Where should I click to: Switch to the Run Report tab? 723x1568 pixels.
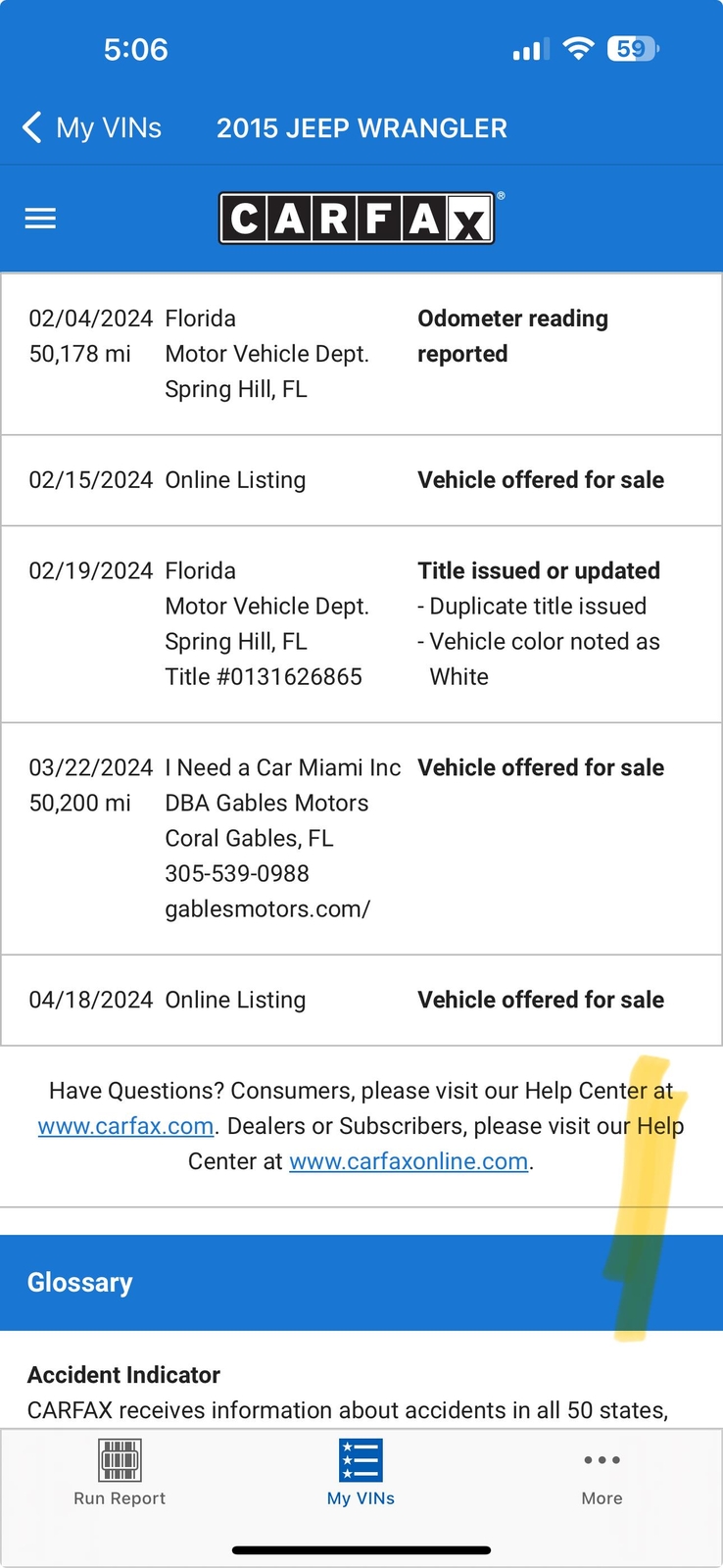point(120,1473)
